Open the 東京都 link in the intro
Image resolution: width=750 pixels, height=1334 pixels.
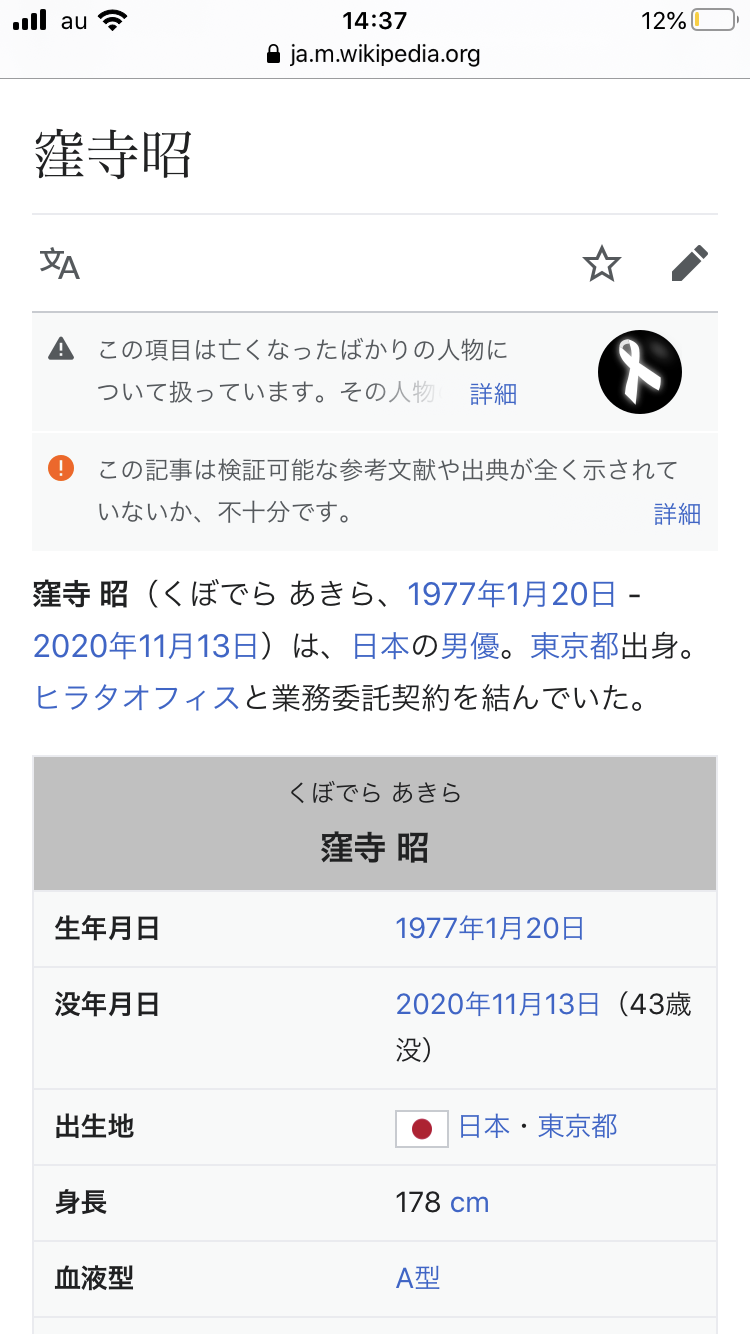(575, 646)
